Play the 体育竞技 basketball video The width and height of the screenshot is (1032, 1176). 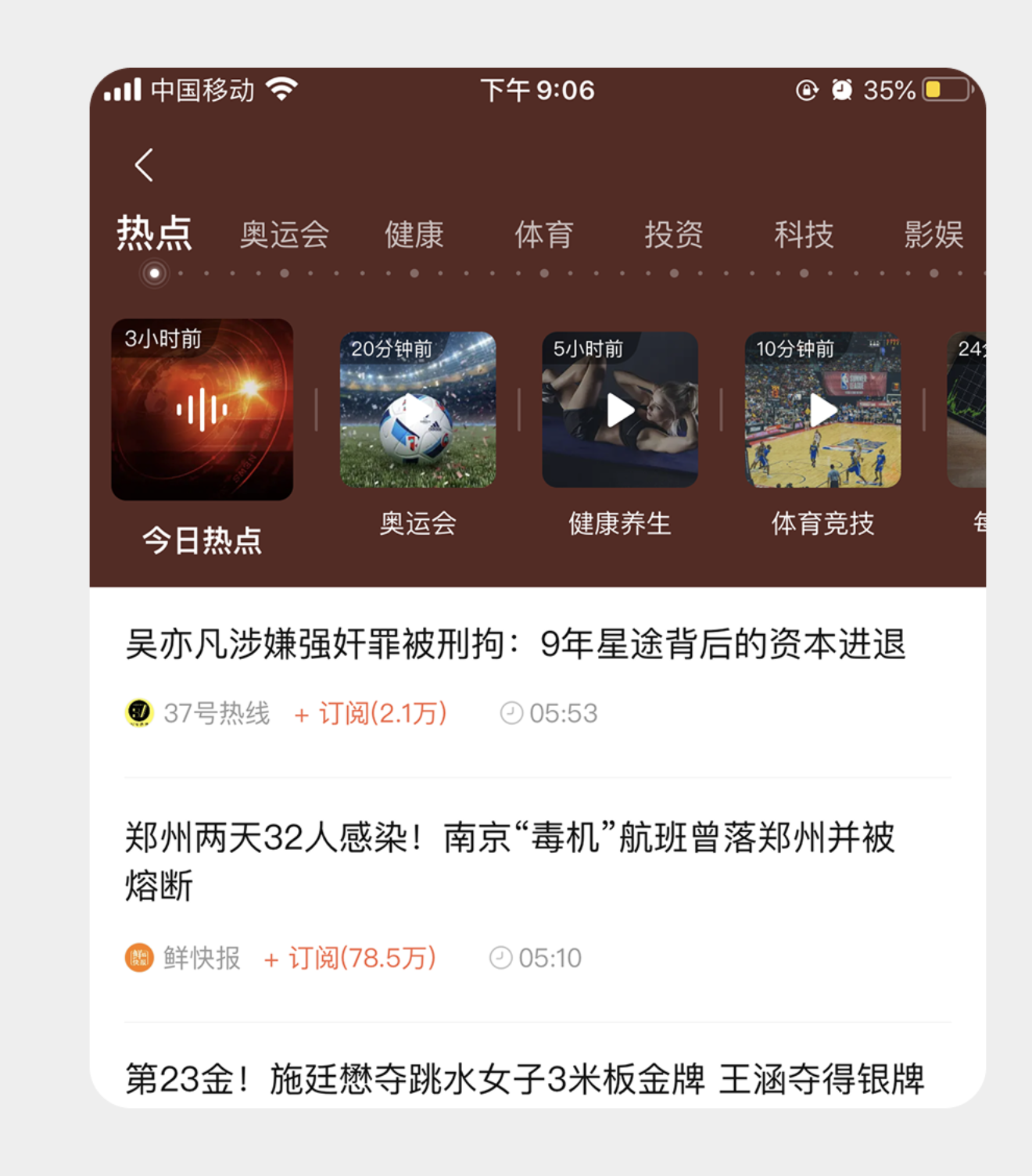(x=822, y=410)
